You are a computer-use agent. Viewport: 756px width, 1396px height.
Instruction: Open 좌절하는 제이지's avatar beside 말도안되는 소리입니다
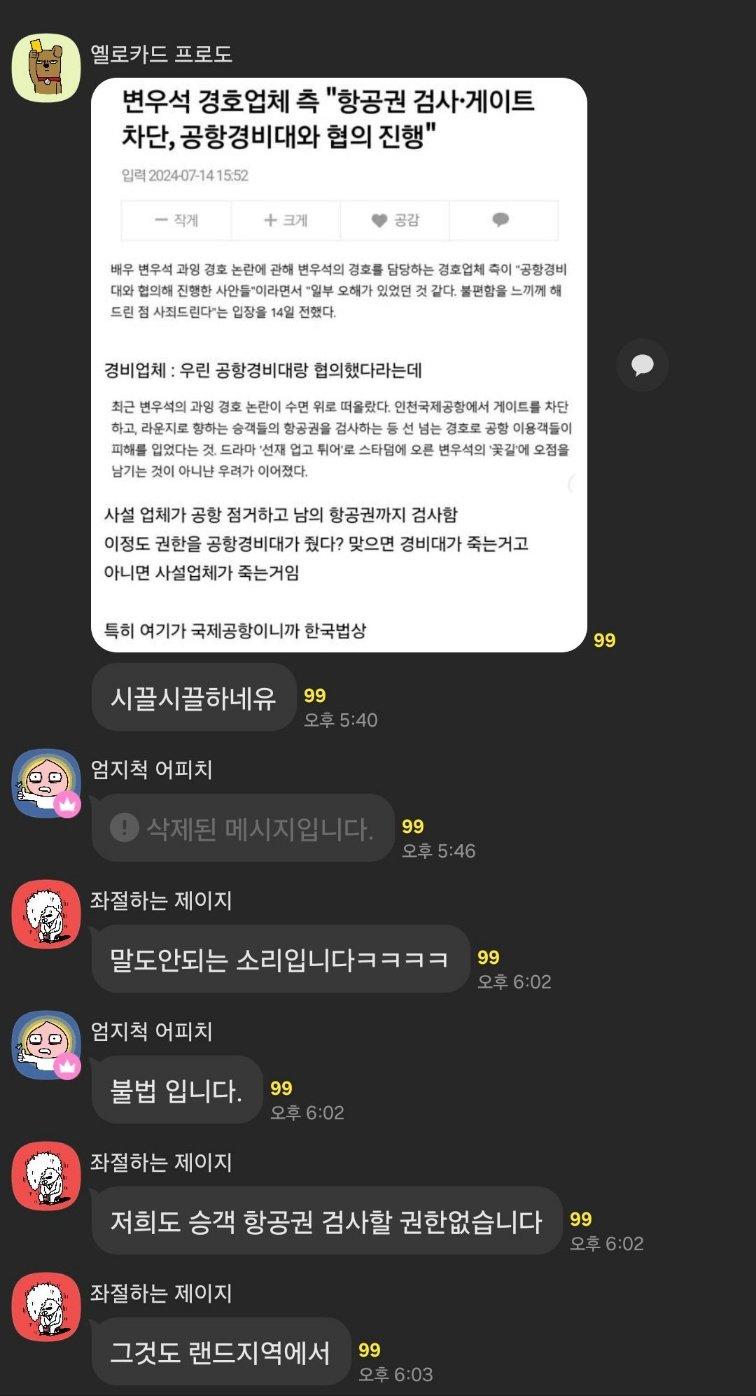[x=46, y=914]
